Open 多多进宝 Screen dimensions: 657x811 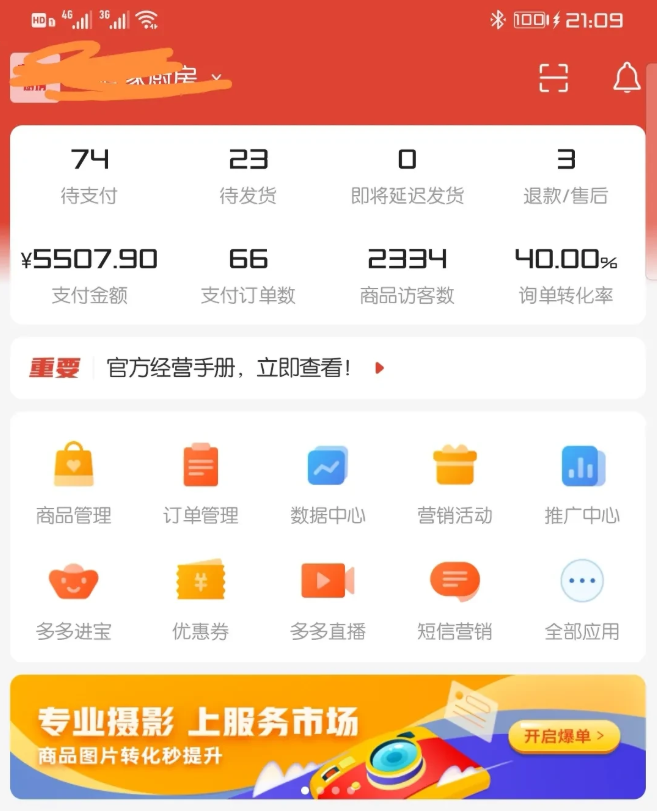tap(74, 600)
